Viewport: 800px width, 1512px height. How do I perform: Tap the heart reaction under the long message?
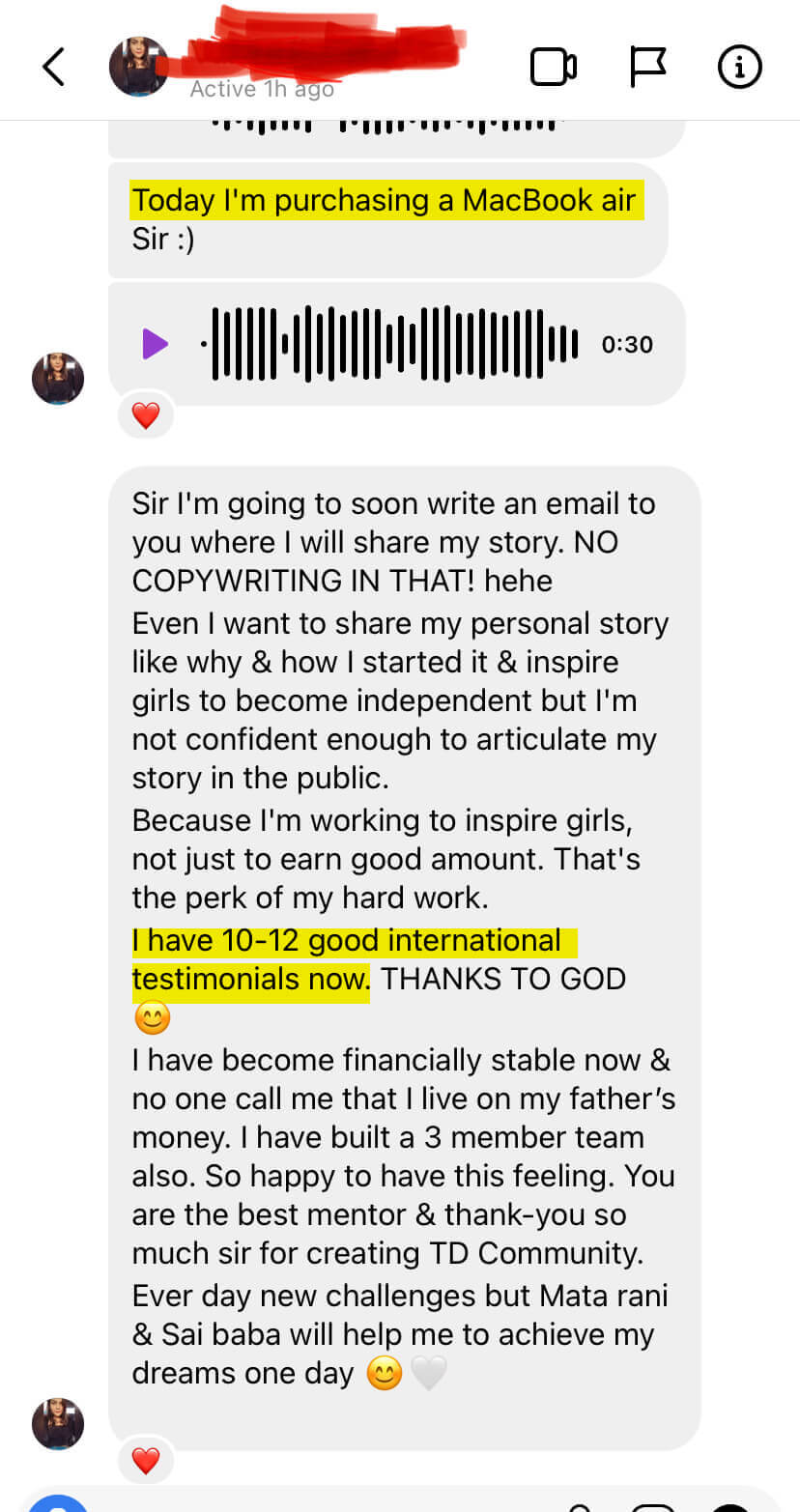click(x=145, y=1461)
